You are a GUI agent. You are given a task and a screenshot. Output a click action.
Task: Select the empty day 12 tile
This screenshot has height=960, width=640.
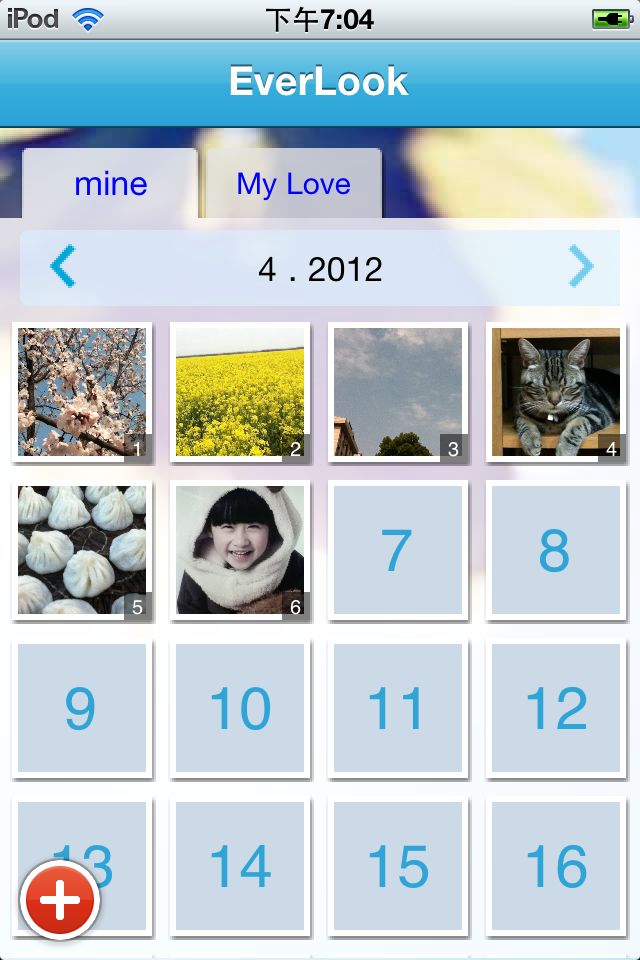[x=556, y=708]
